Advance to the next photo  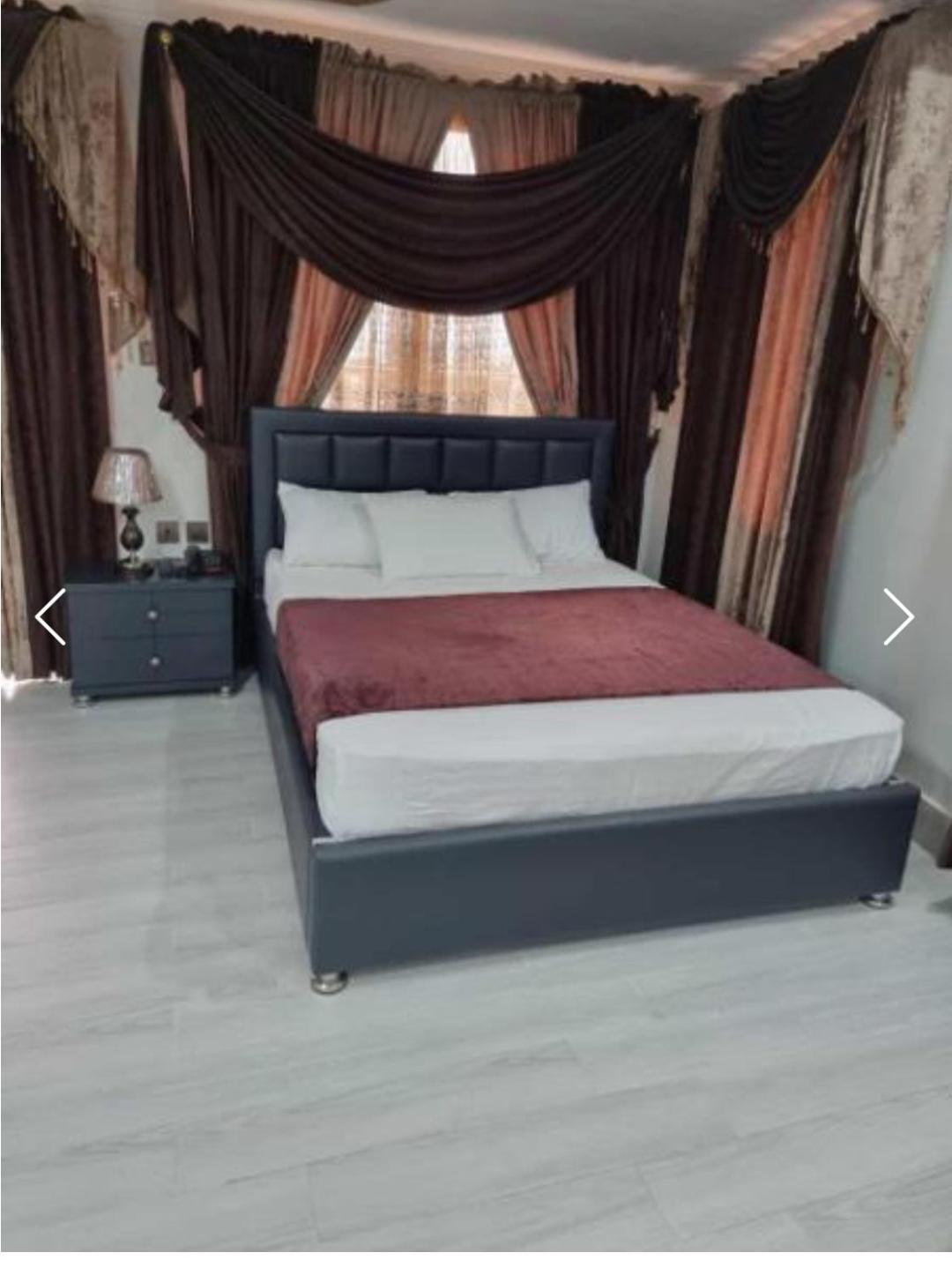click(898, 616)
